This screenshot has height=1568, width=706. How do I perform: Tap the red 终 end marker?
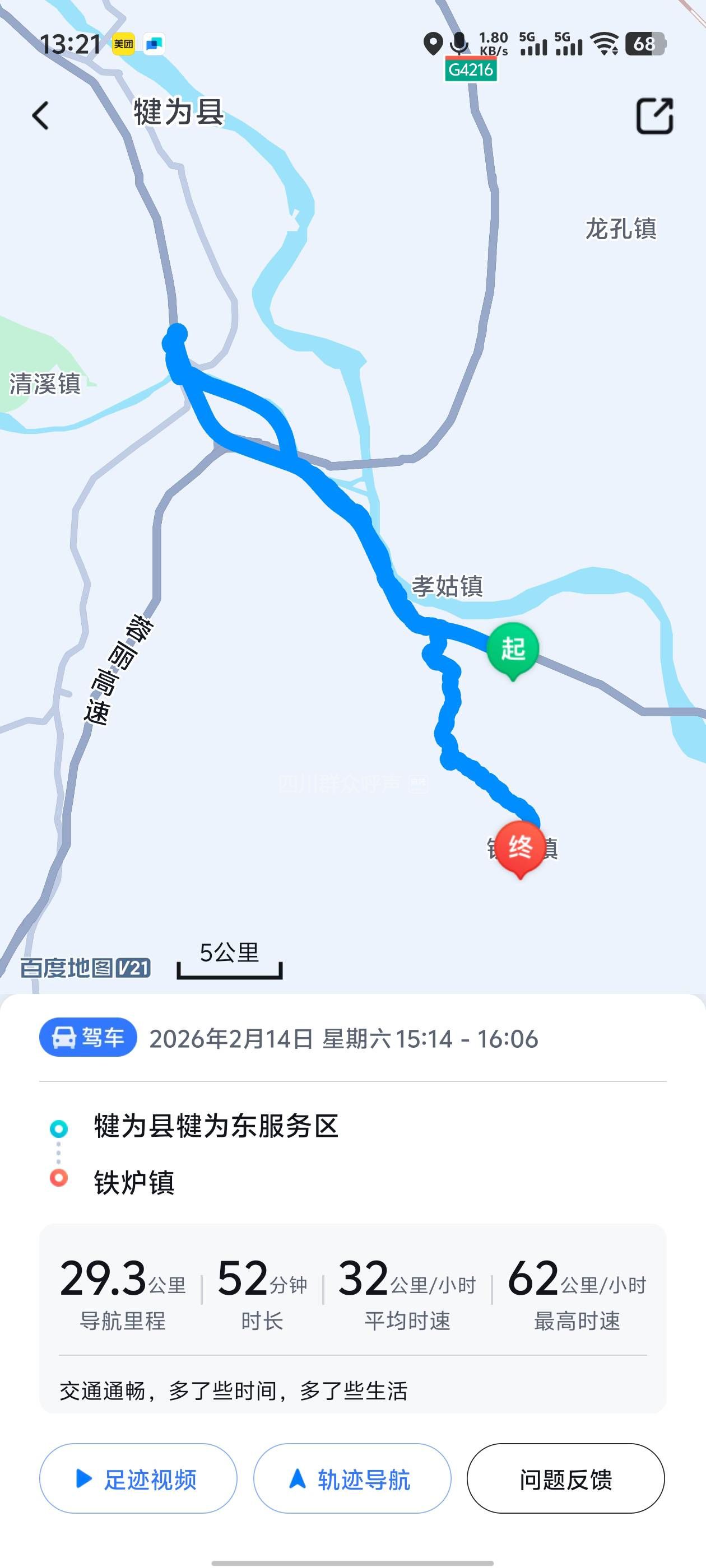tap(520, 847)
